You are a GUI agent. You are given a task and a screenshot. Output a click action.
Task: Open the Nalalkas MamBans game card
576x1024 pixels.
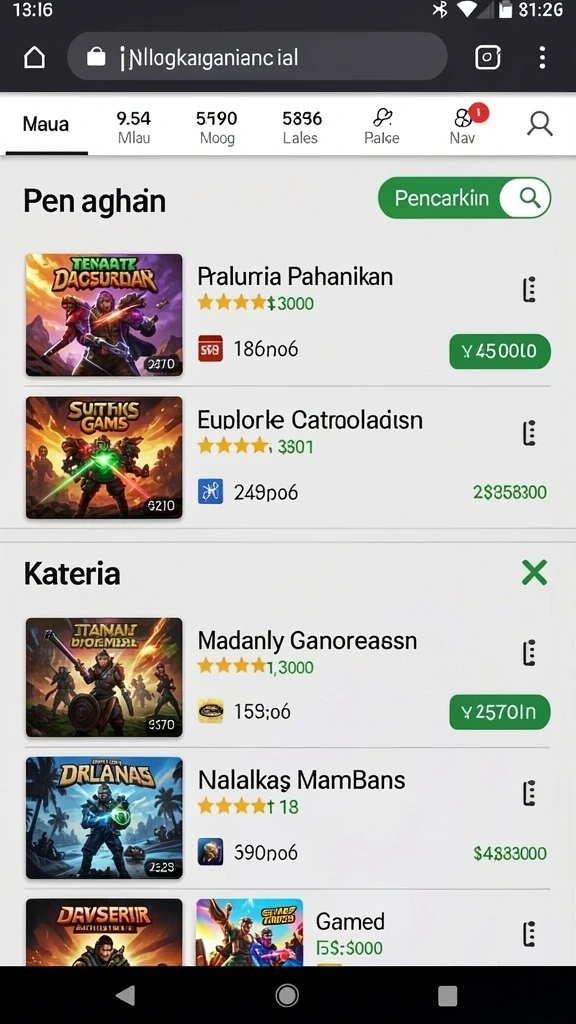288,818
